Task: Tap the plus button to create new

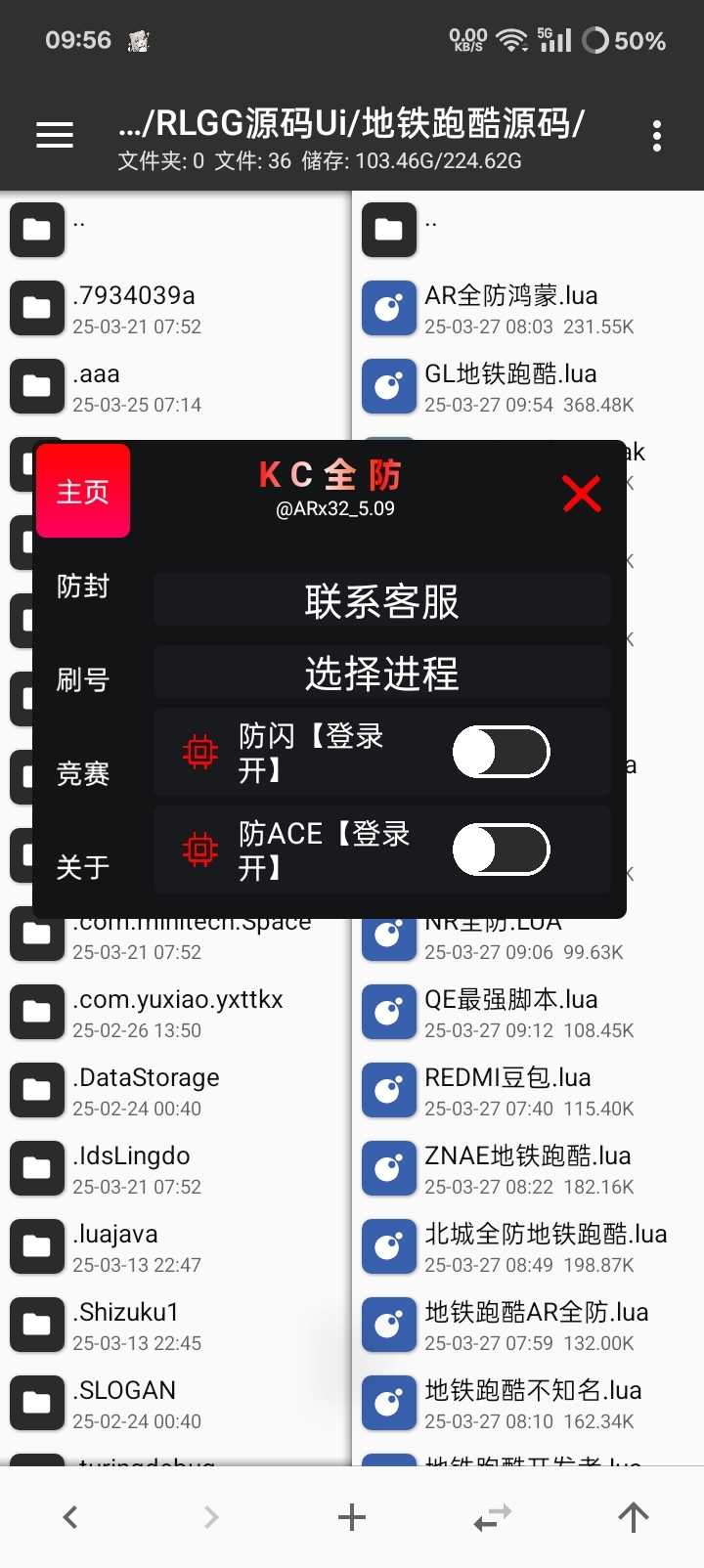Action: click(351, 1517)
